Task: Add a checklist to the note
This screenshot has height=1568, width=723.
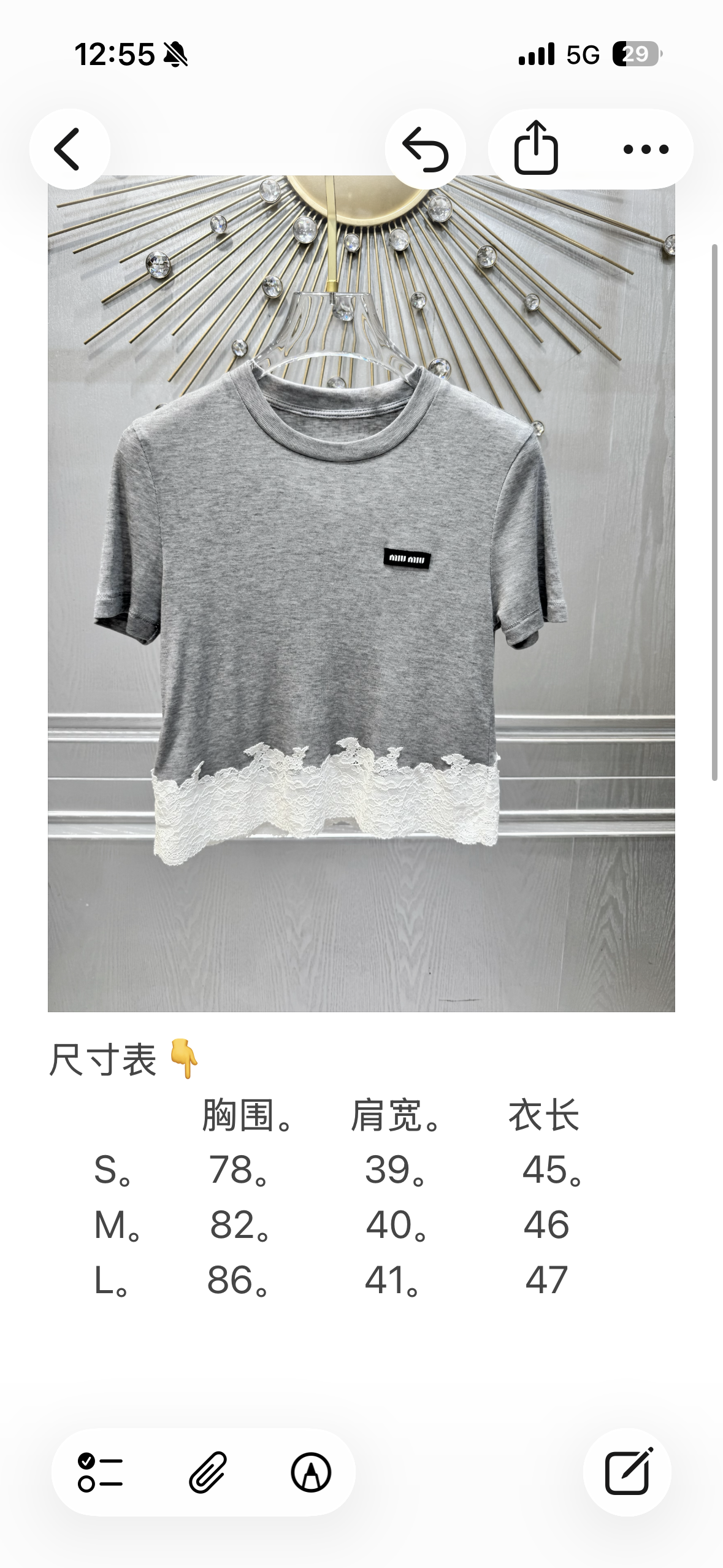Action: (101, 1472)
